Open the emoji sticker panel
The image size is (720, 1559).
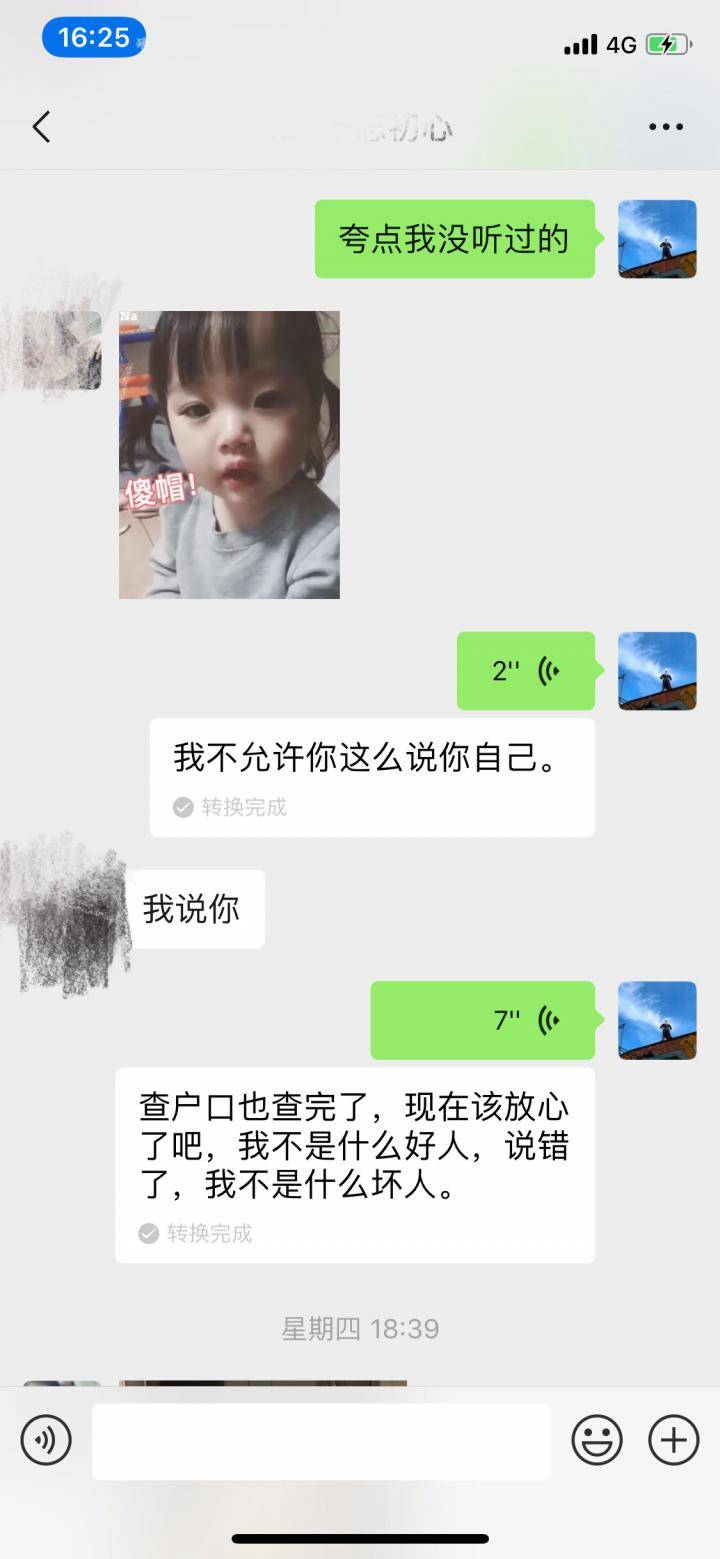597,1441
